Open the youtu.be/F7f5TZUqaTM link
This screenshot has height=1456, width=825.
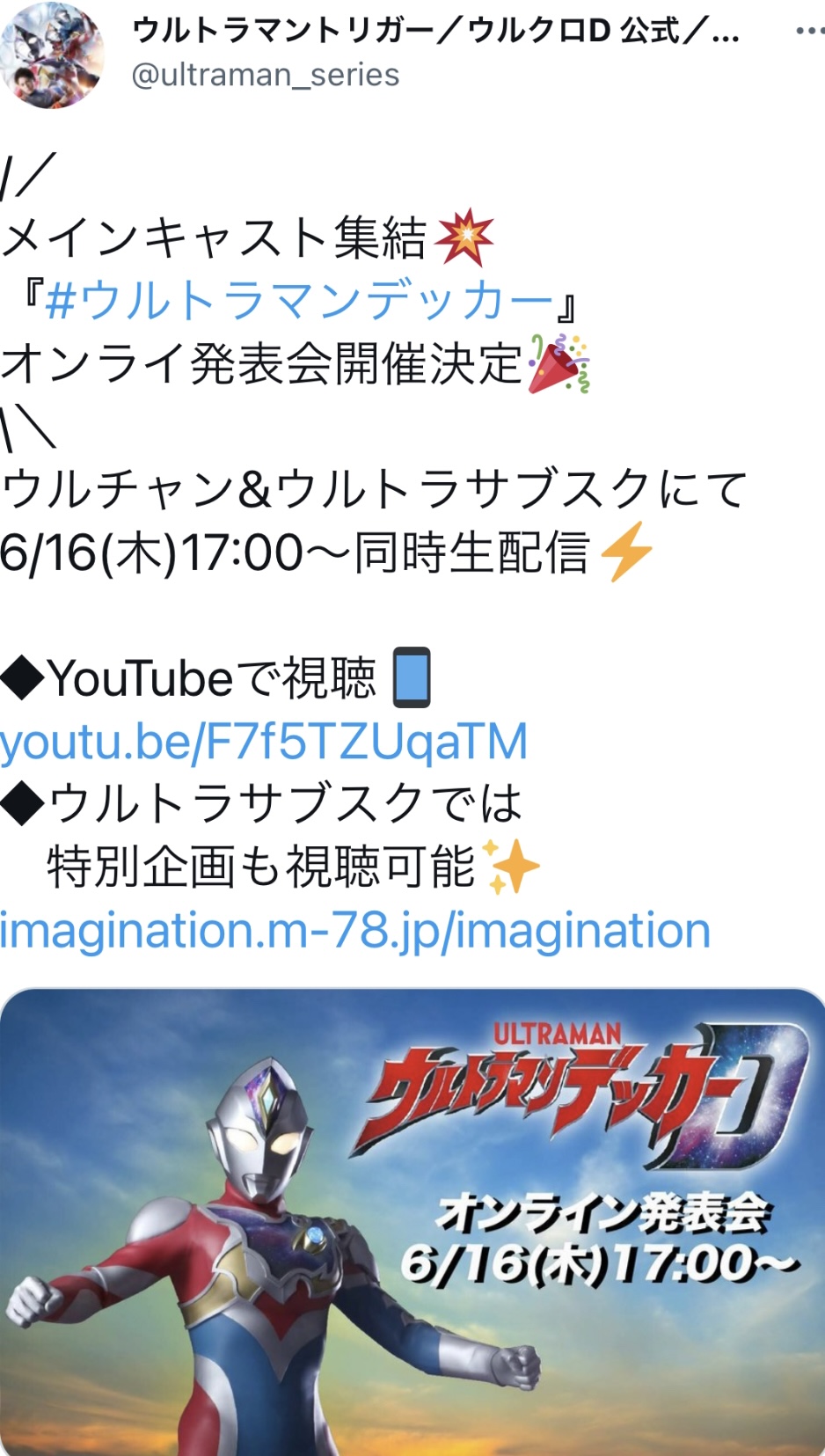(264, 742)
